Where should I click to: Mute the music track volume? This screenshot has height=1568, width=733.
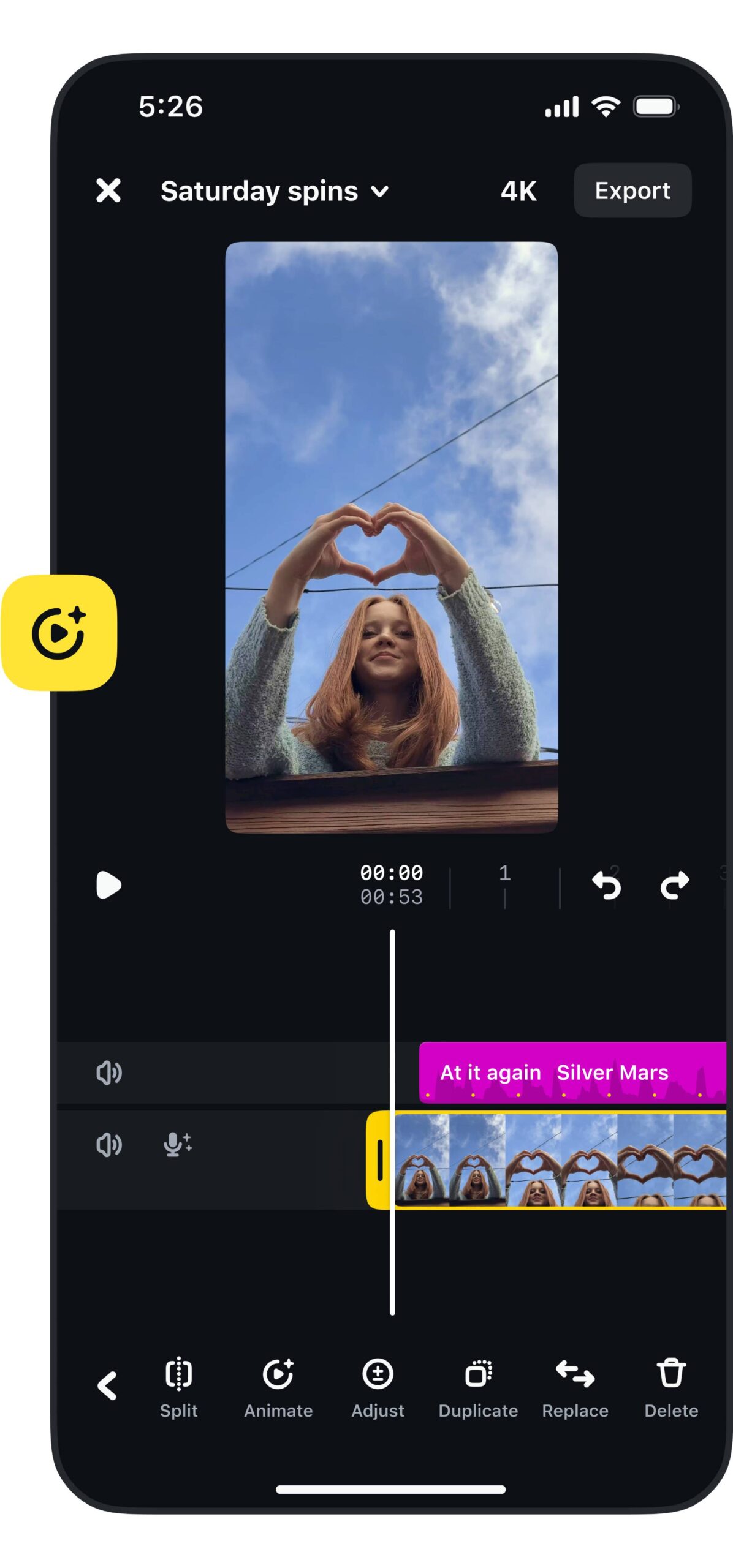(109, 1072)
